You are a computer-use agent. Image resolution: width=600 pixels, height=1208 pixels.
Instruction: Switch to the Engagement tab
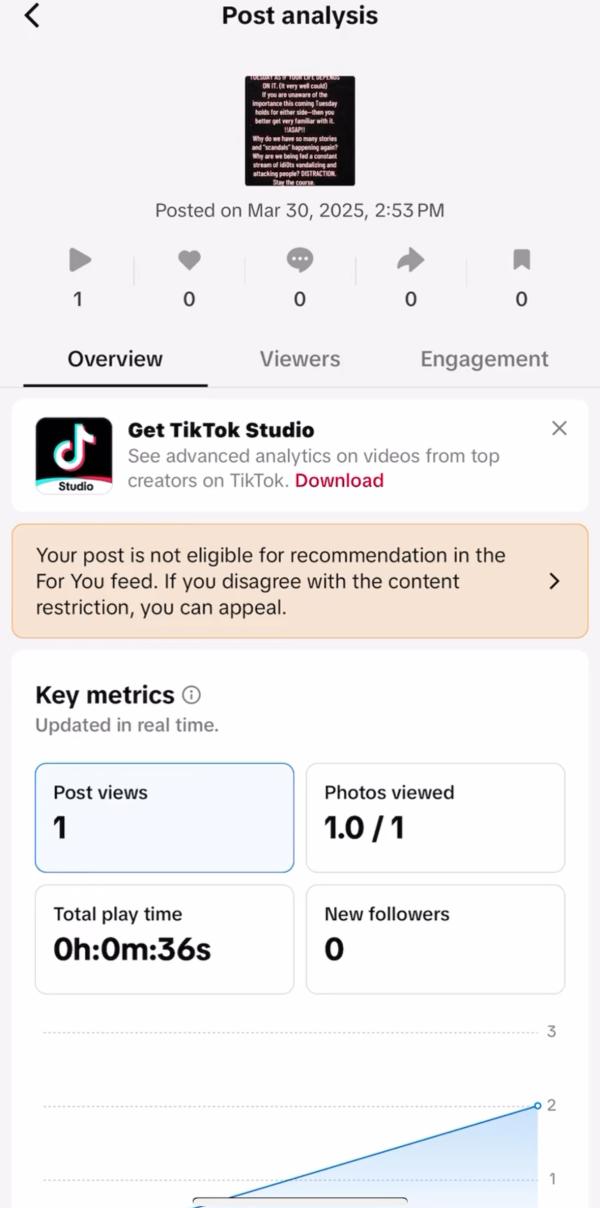[x=484, y=359]
